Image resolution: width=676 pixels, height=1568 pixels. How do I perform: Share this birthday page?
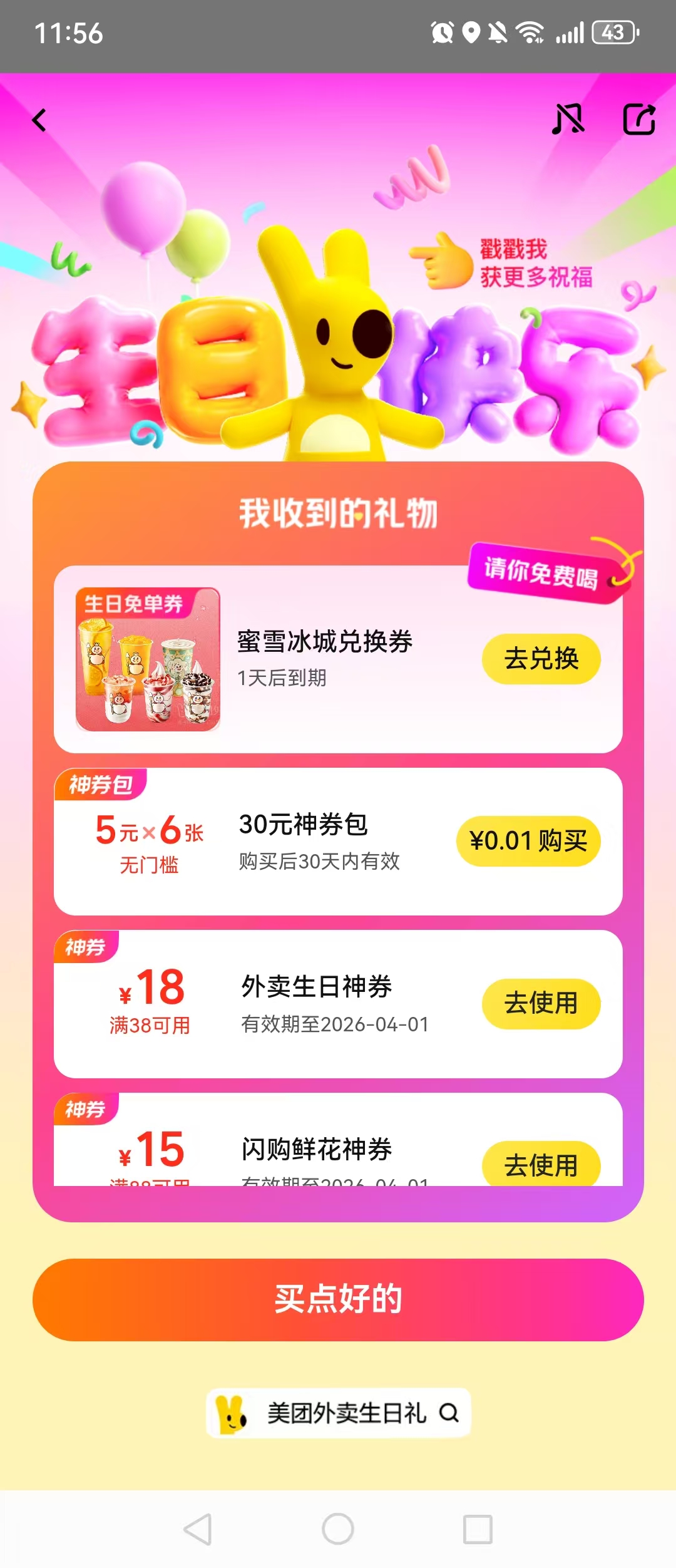639,119
